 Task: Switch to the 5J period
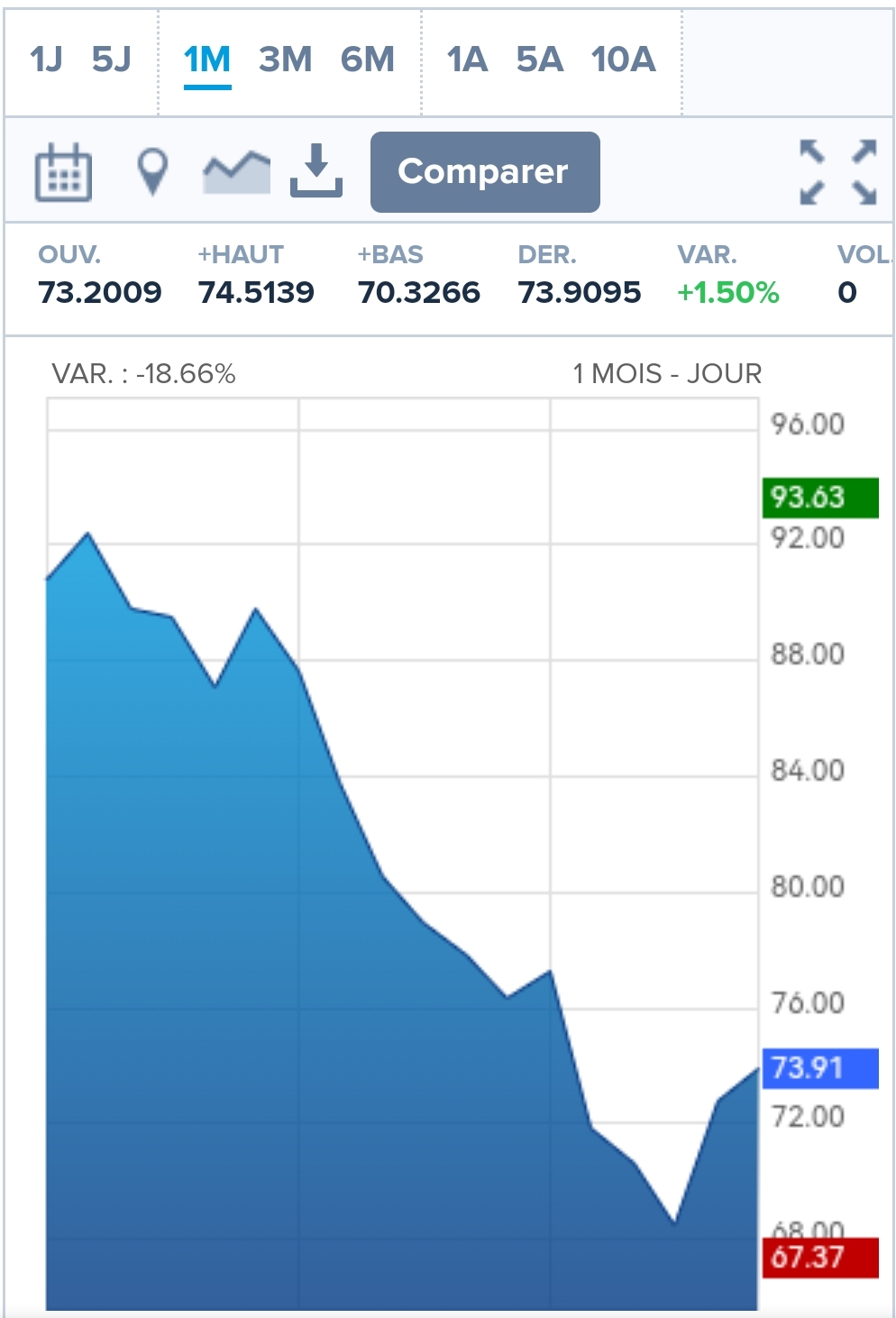112,60
